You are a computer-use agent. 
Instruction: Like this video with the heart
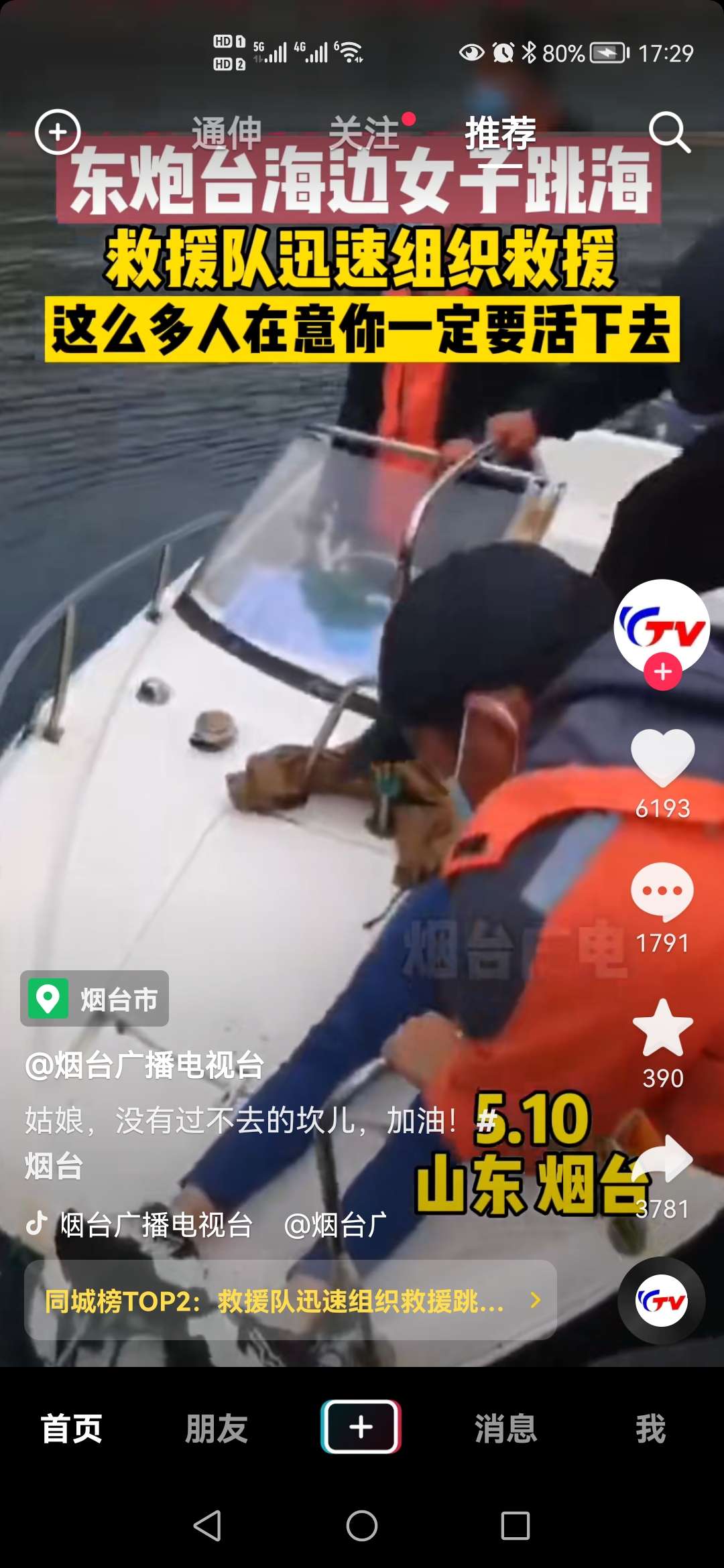click(x=662, y=757)
